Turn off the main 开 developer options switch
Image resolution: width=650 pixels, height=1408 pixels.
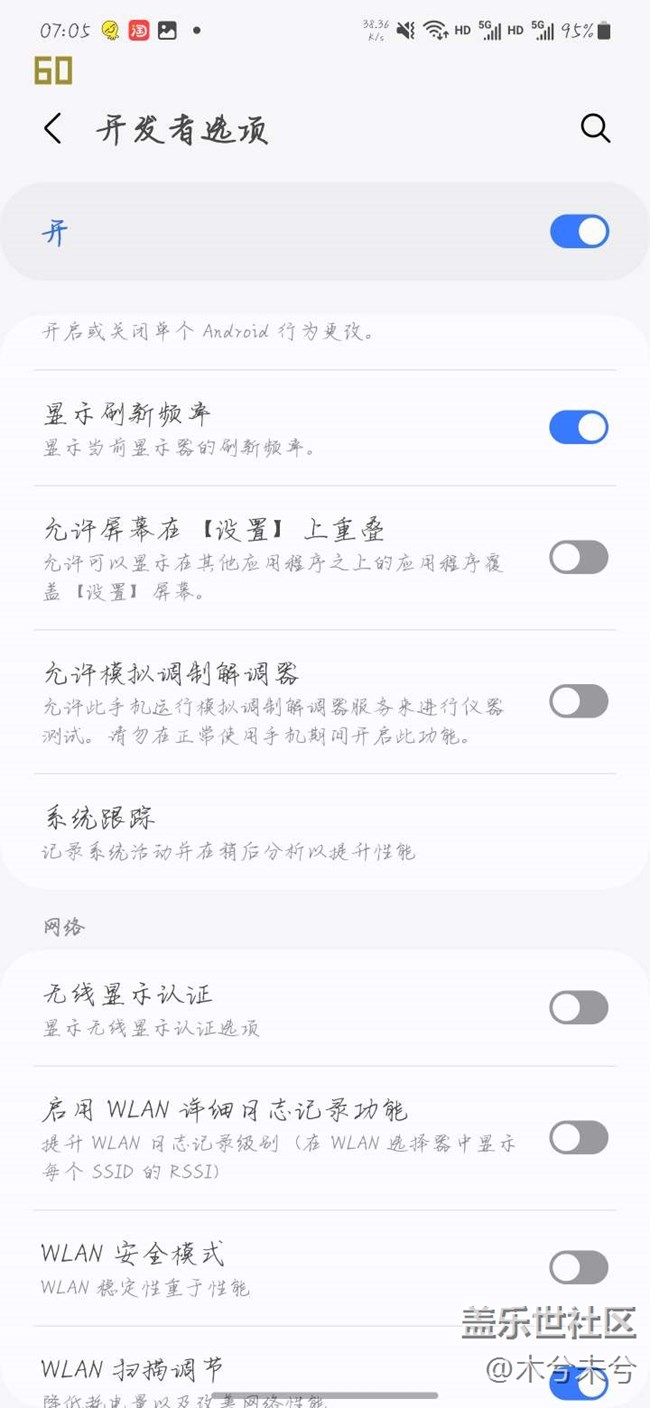pyautogui.click(x=579, y=232)
